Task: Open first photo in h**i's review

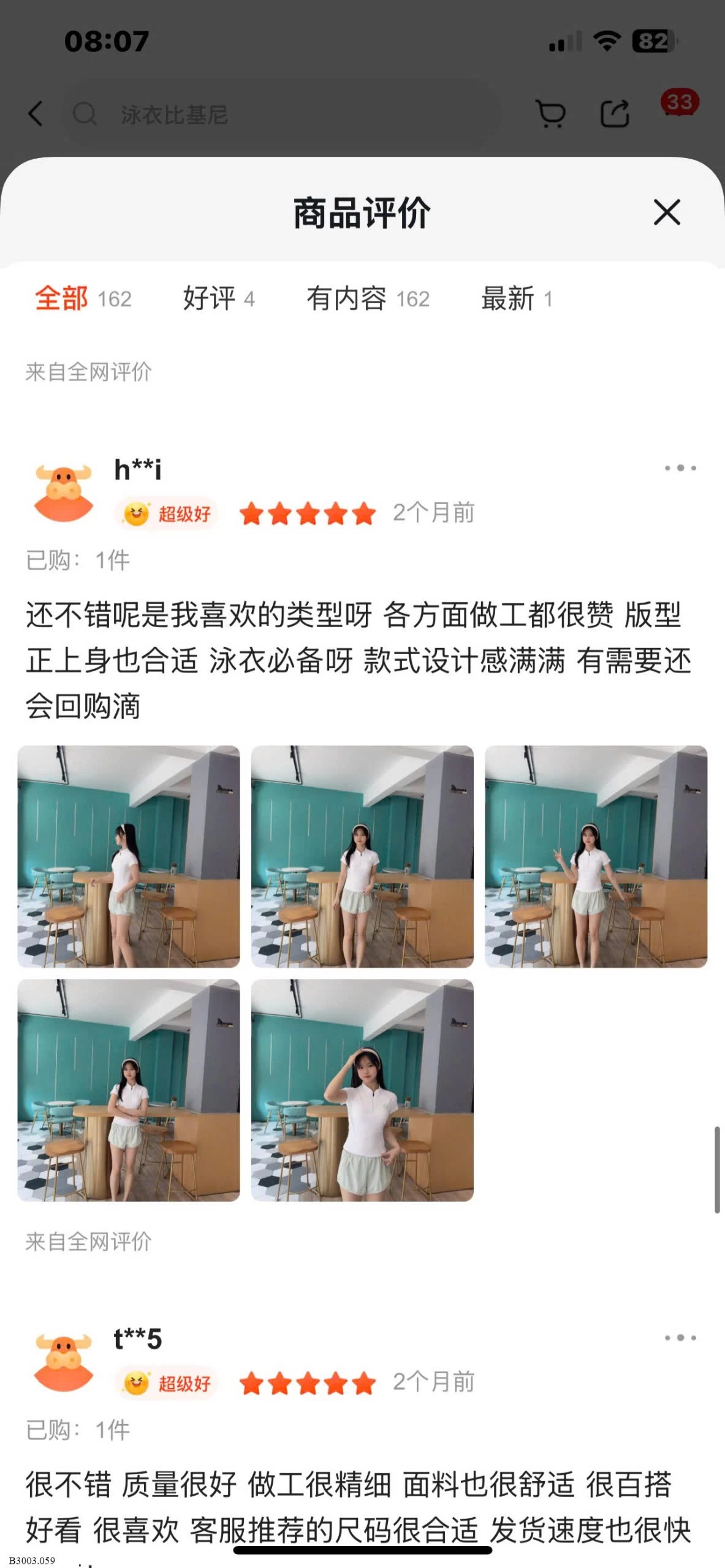Action: [x=129, y=856]
